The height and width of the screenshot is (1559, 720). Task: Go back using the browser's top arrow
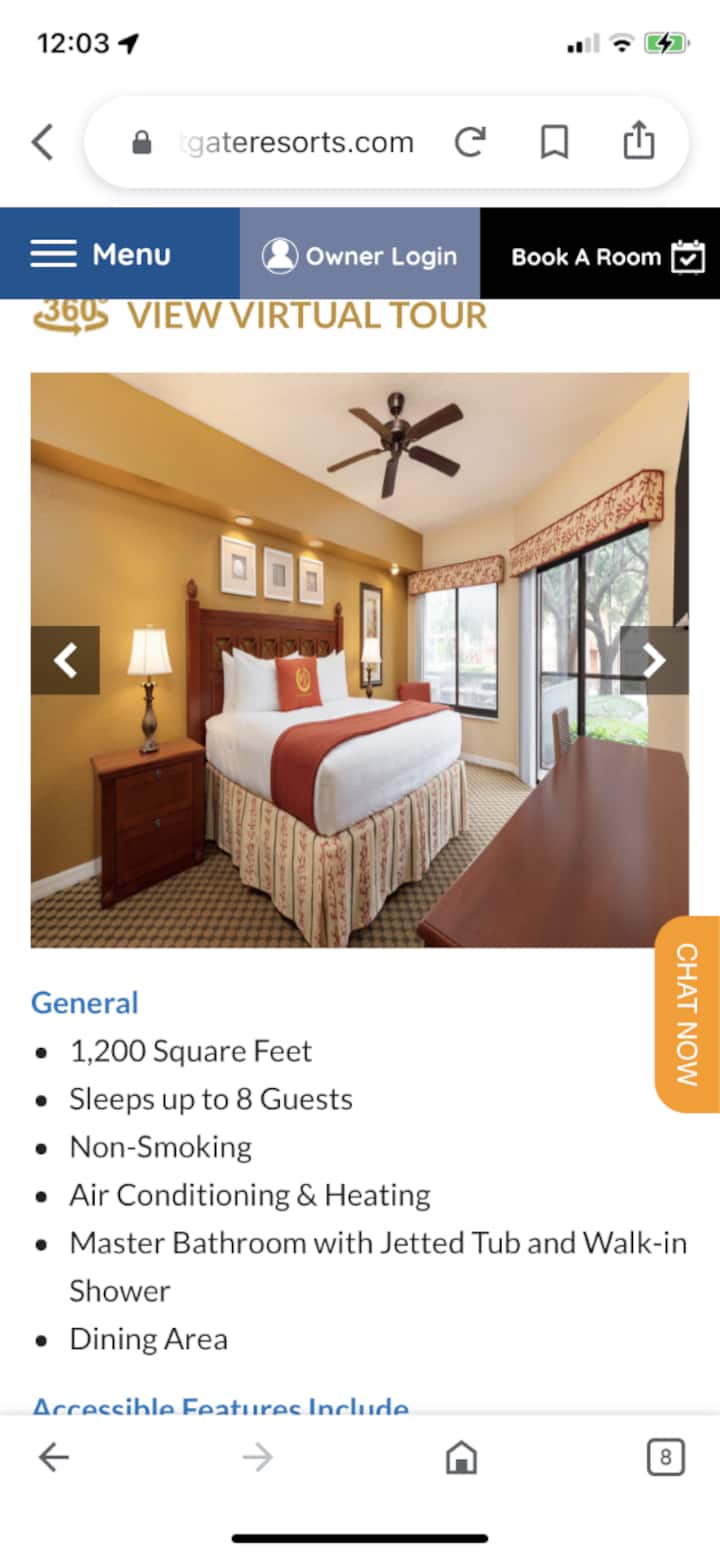42,142
